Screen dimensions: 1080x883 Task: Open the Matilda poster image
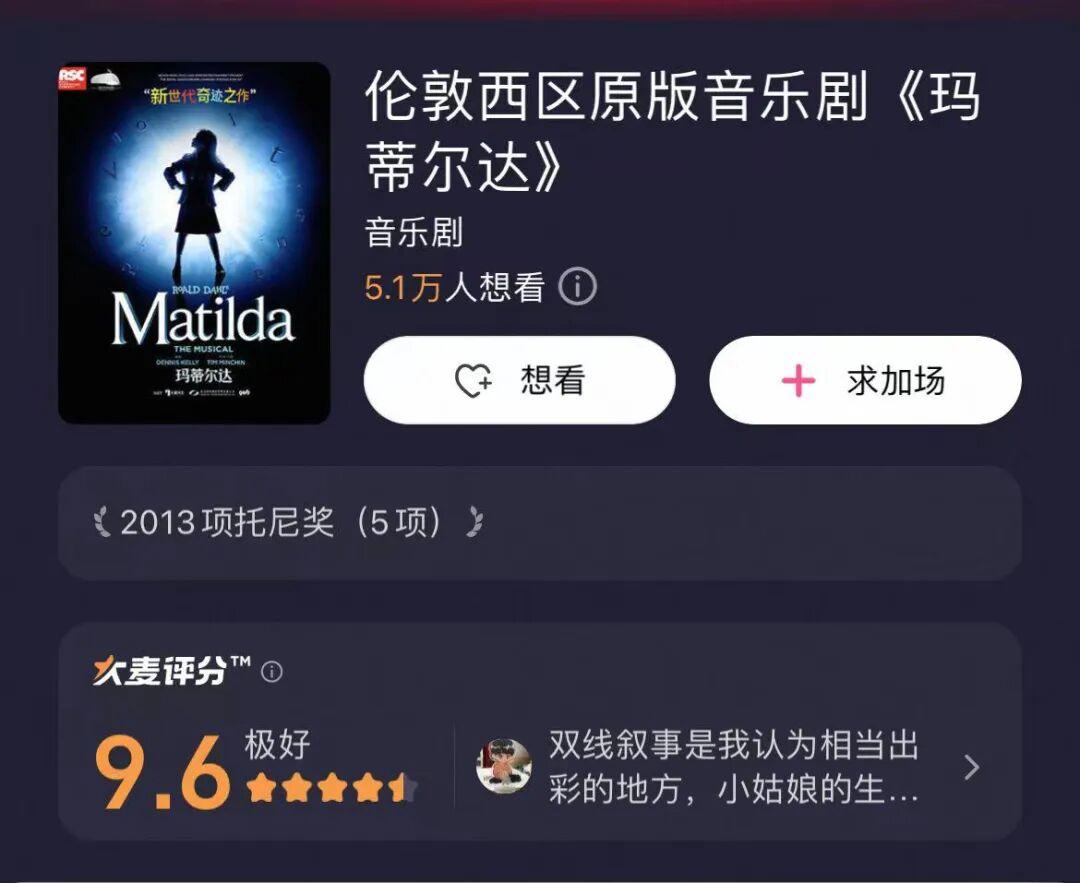194,243
